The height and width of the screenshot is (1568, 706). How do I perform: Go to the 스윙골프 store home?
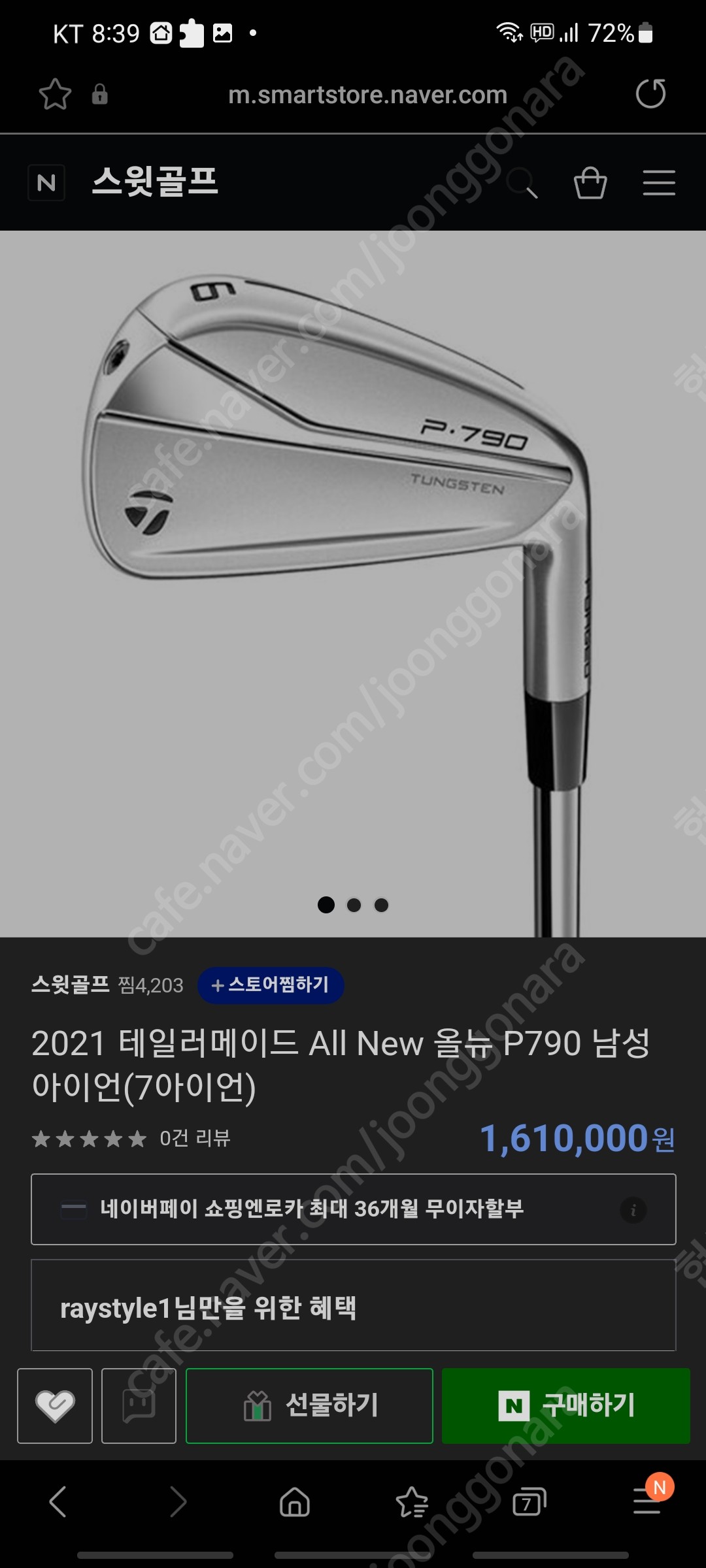pos(155,182)
